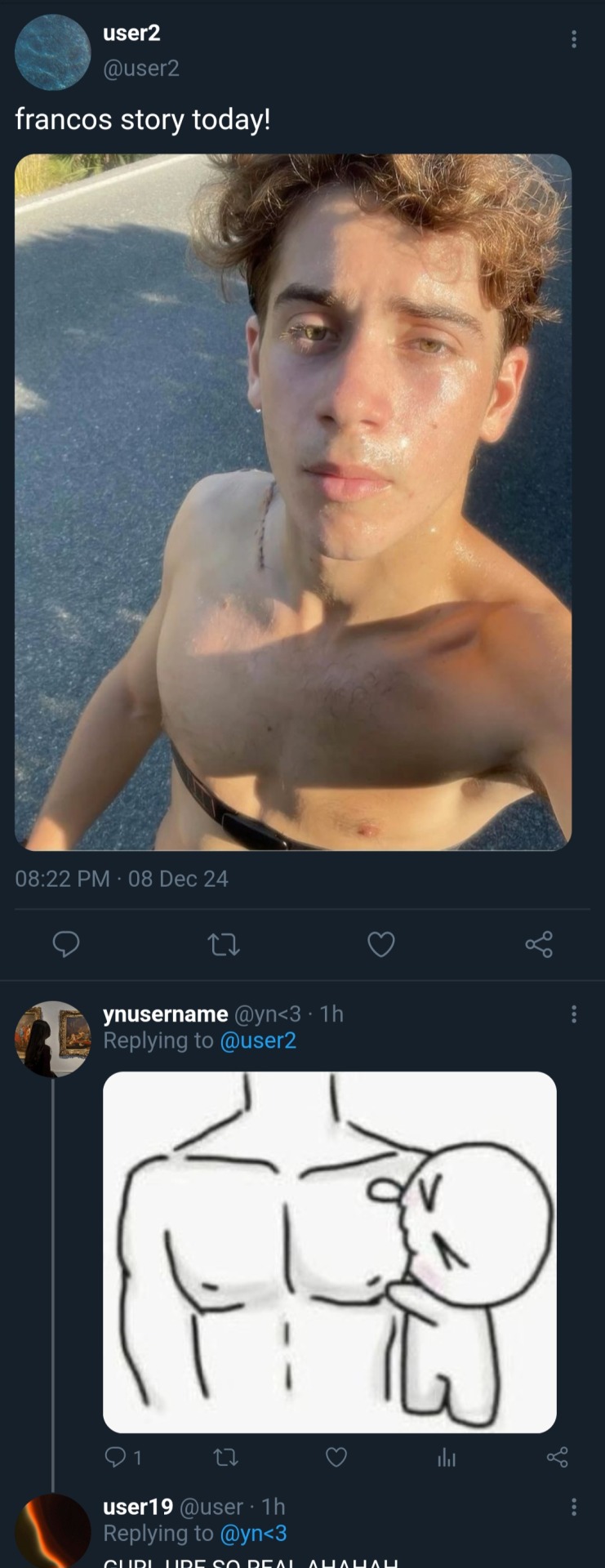605x1568 pixels.
Task: Repost ynusername's reply
Action: 225,1457
